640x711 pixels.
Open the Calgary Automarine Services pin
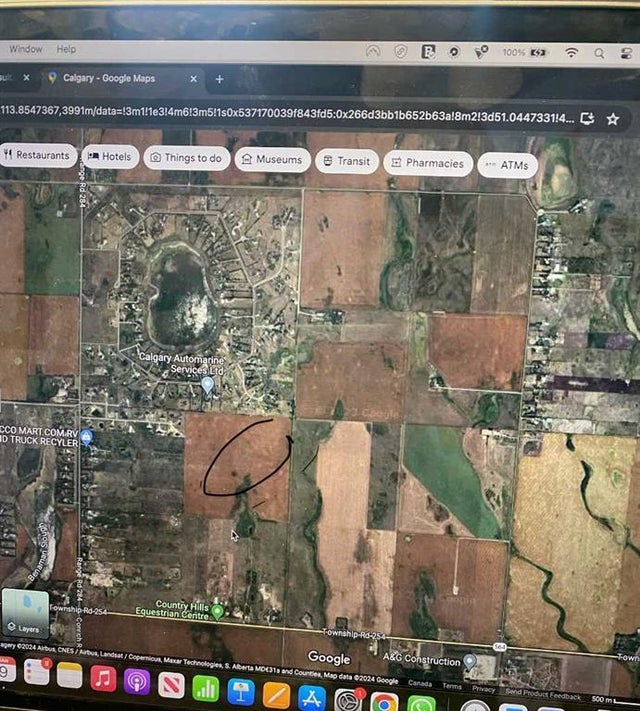(207, 384)
